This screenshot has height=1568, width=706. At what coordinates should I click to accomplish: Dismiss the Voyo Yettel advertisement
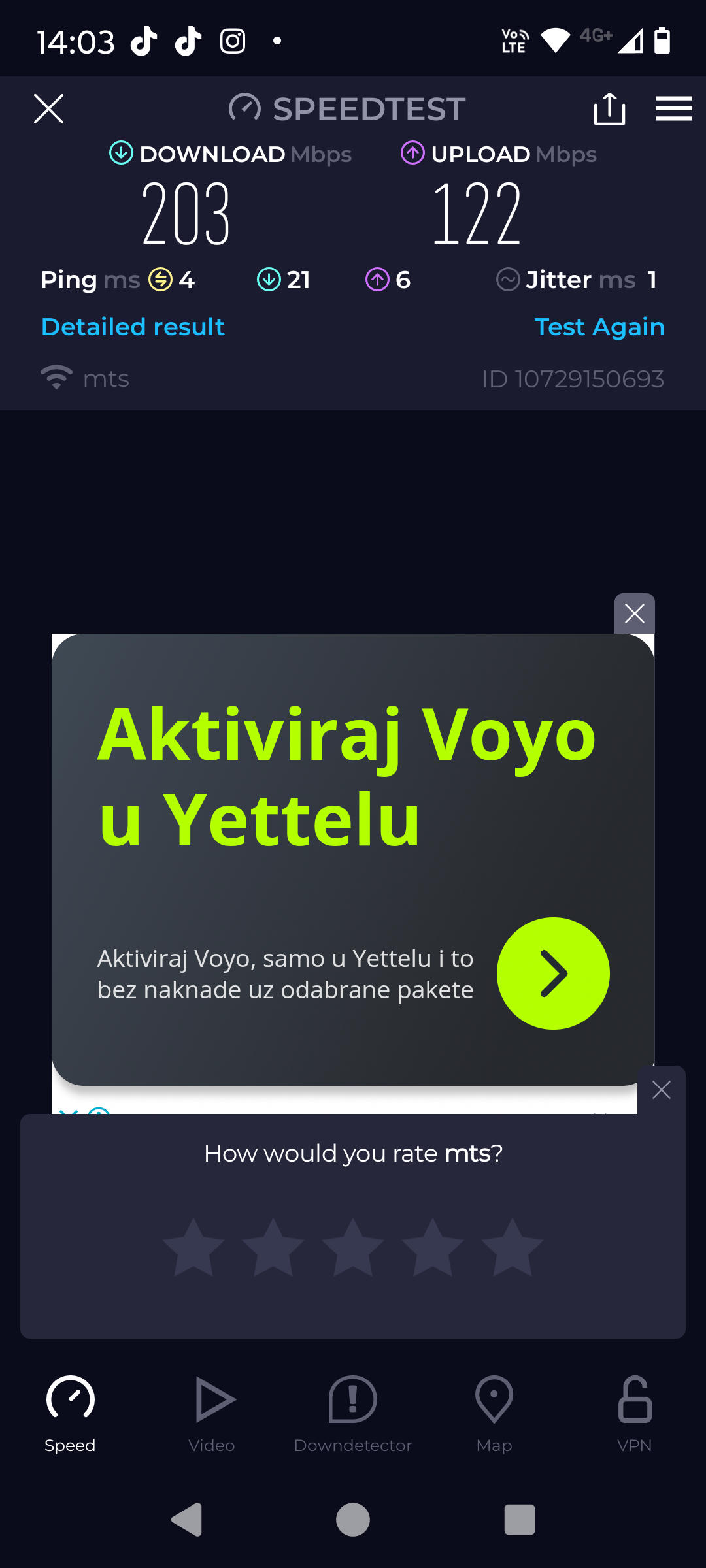coord(634,613)
